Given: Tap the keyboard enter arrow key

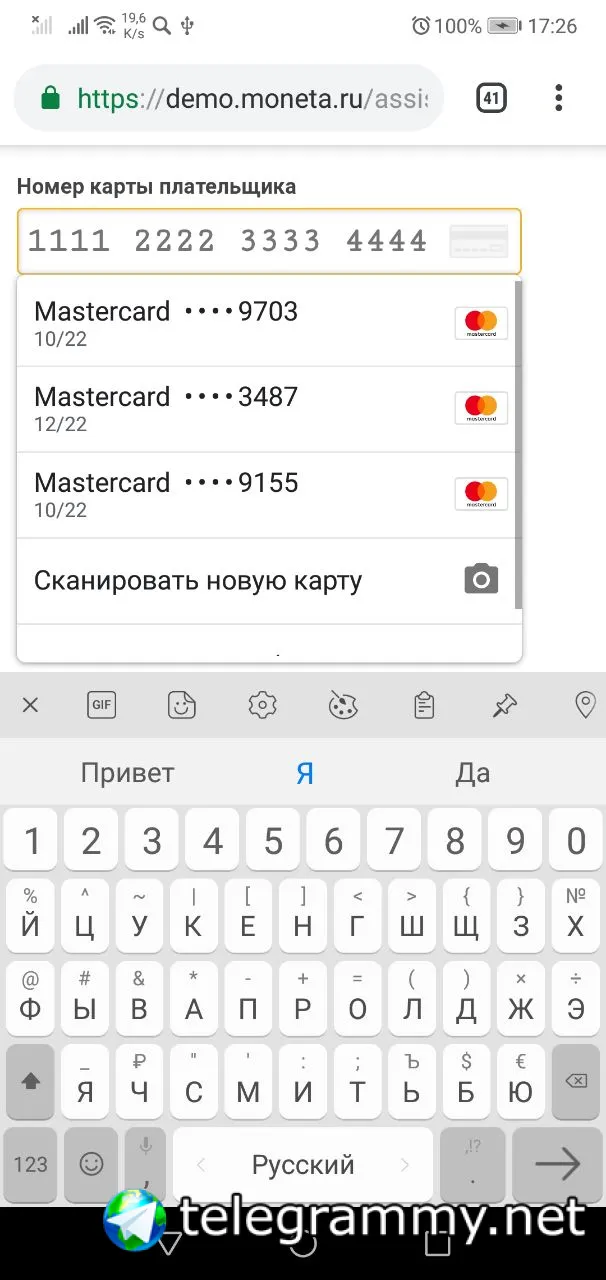Looking at the screenshot, I should pos(557,1164).
